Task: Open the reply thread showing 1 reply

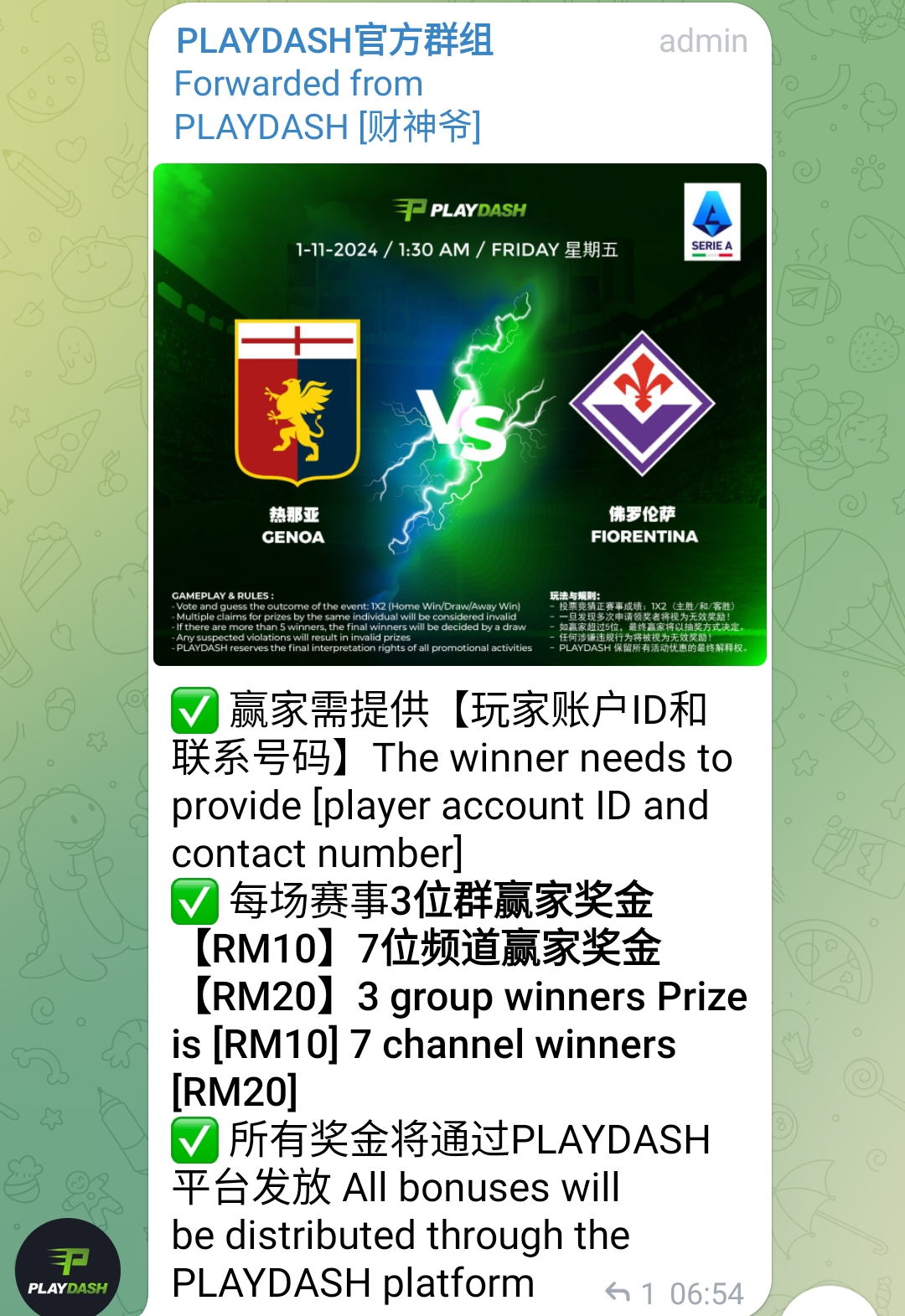Action: (x=630, y=1293)
